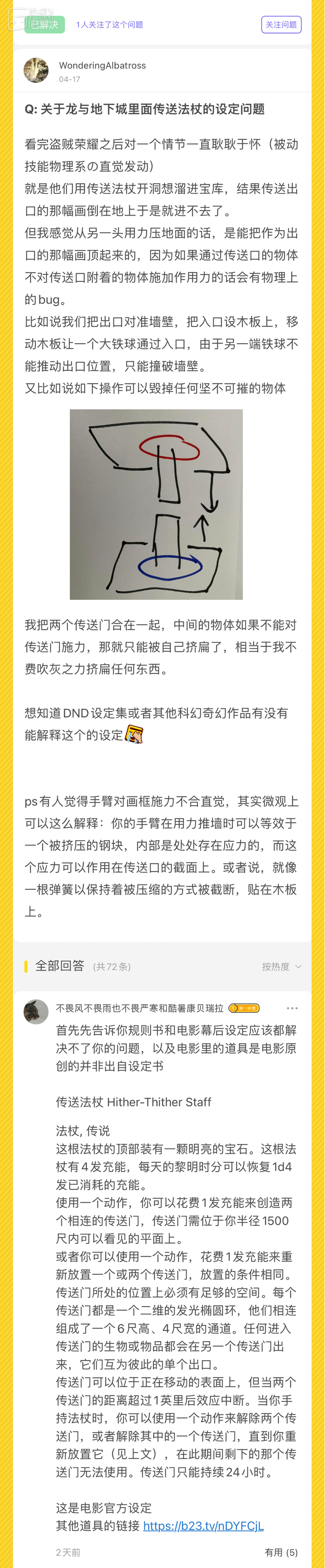The image size is (325, 1568).
Task: Expand the 按热度 sort dropdown
Action: [x=281, y=967]
